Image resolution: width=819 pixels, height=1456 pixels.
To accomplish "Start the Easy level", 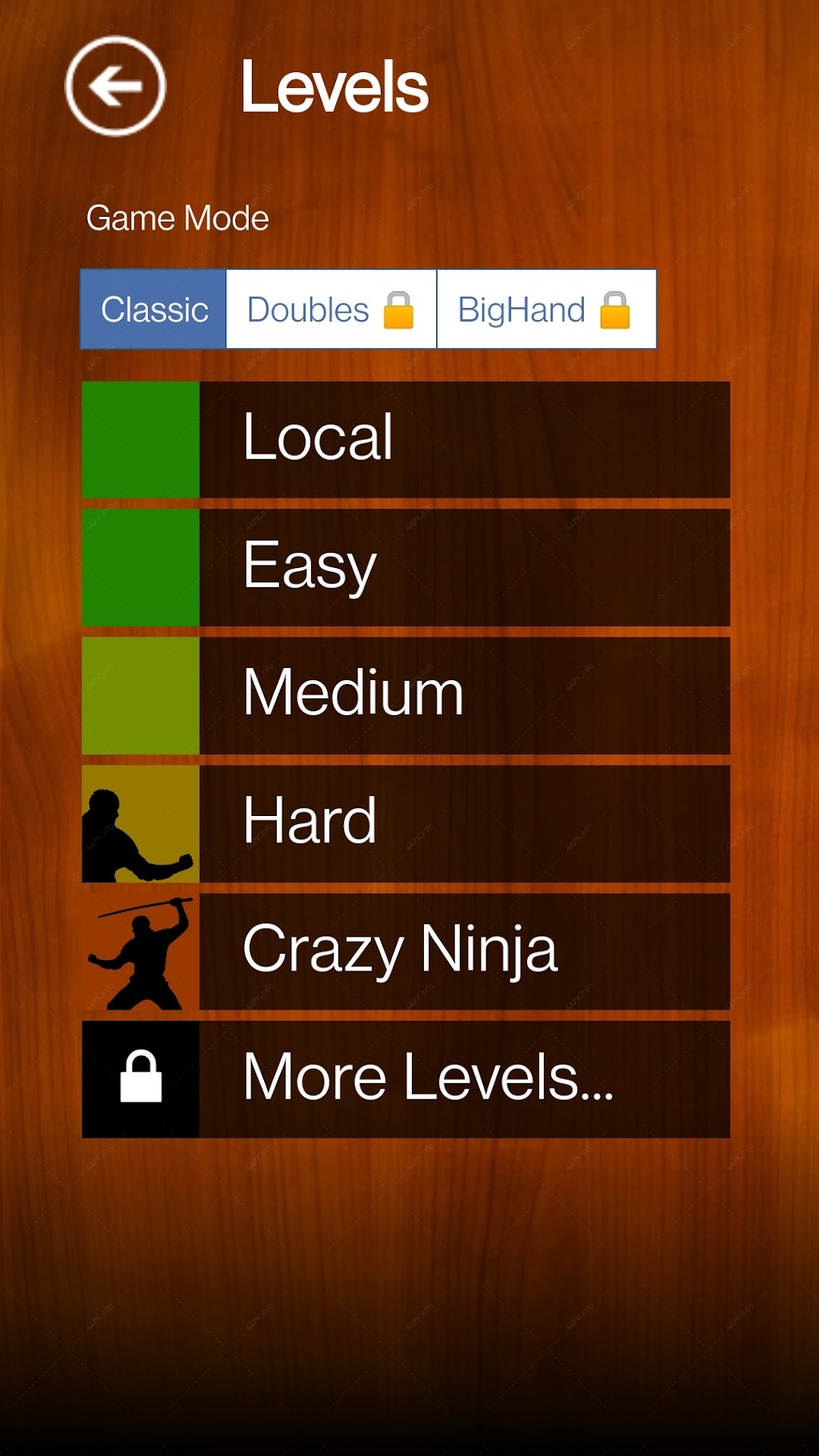I will tap(406, 567).
